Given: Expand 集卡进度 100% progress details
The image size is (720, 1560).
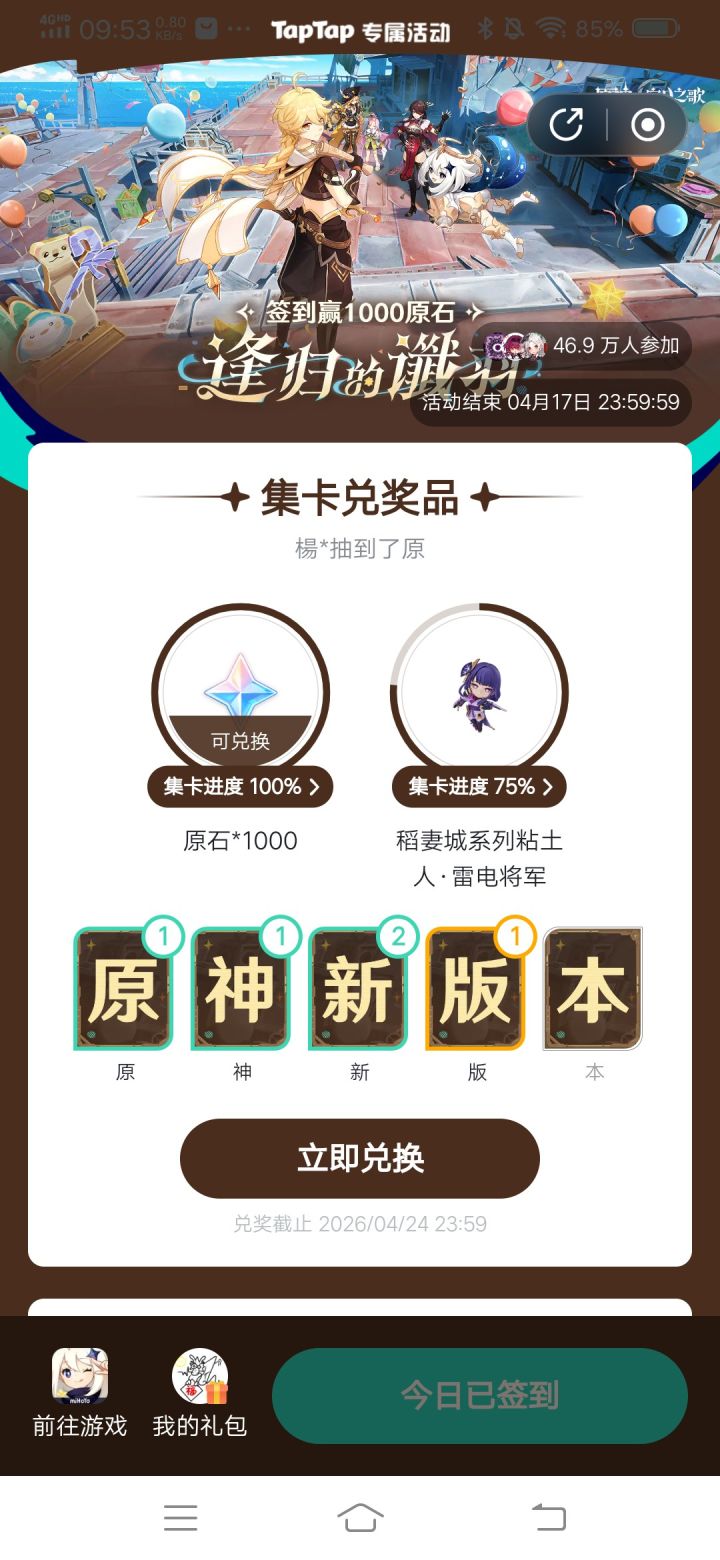Looking at the screenshot, I should click(238, 787).
